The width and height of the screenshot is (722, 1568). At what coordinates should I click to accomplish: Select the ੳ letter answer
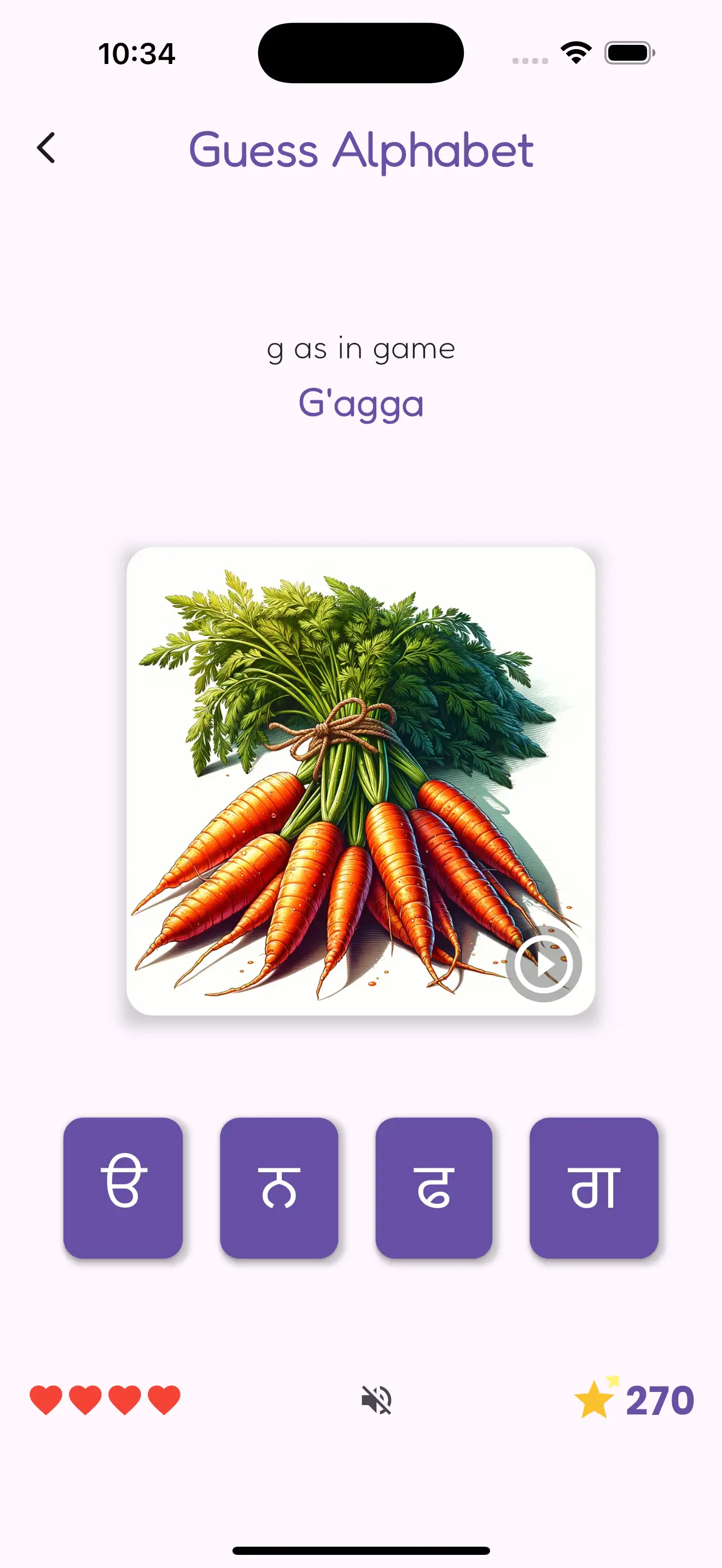click(123, 1187)
